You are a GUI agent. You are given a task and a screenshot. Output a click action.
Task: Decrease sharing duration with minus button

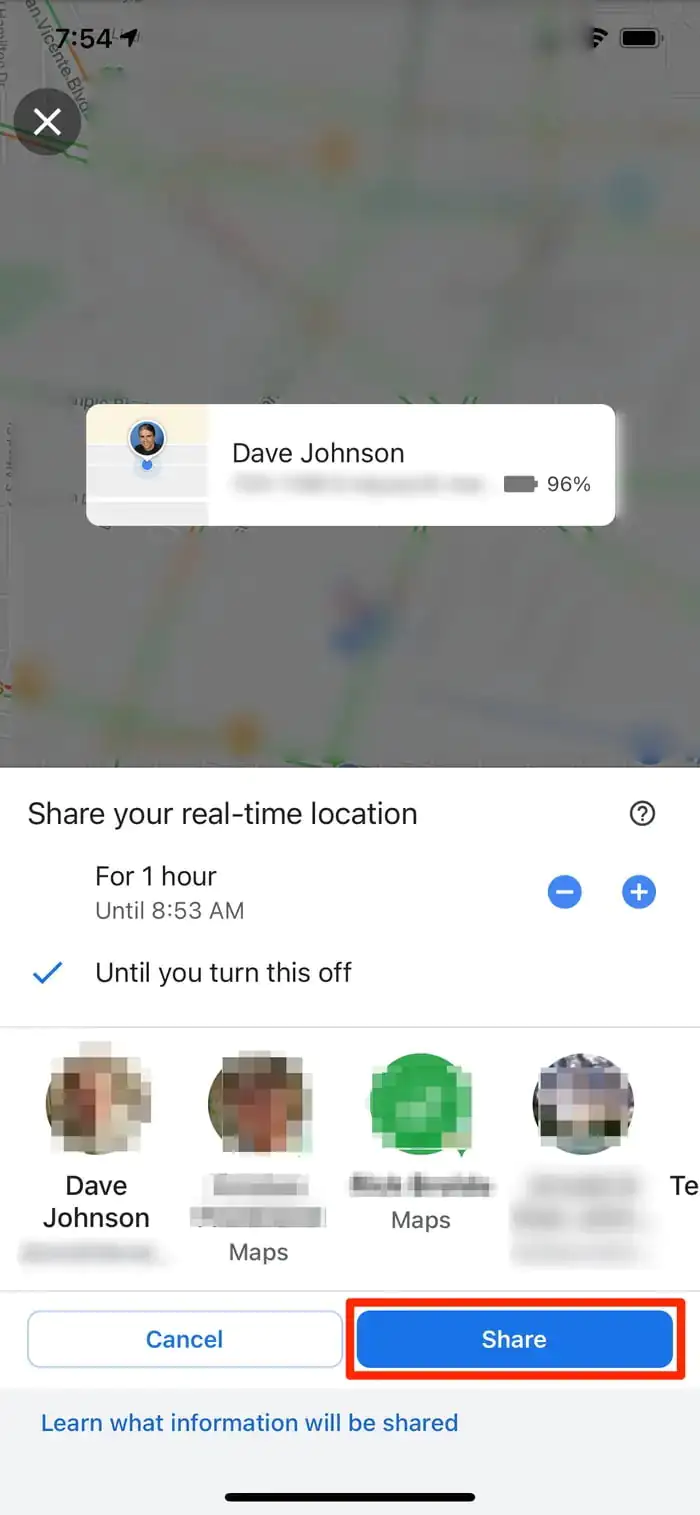565,892
